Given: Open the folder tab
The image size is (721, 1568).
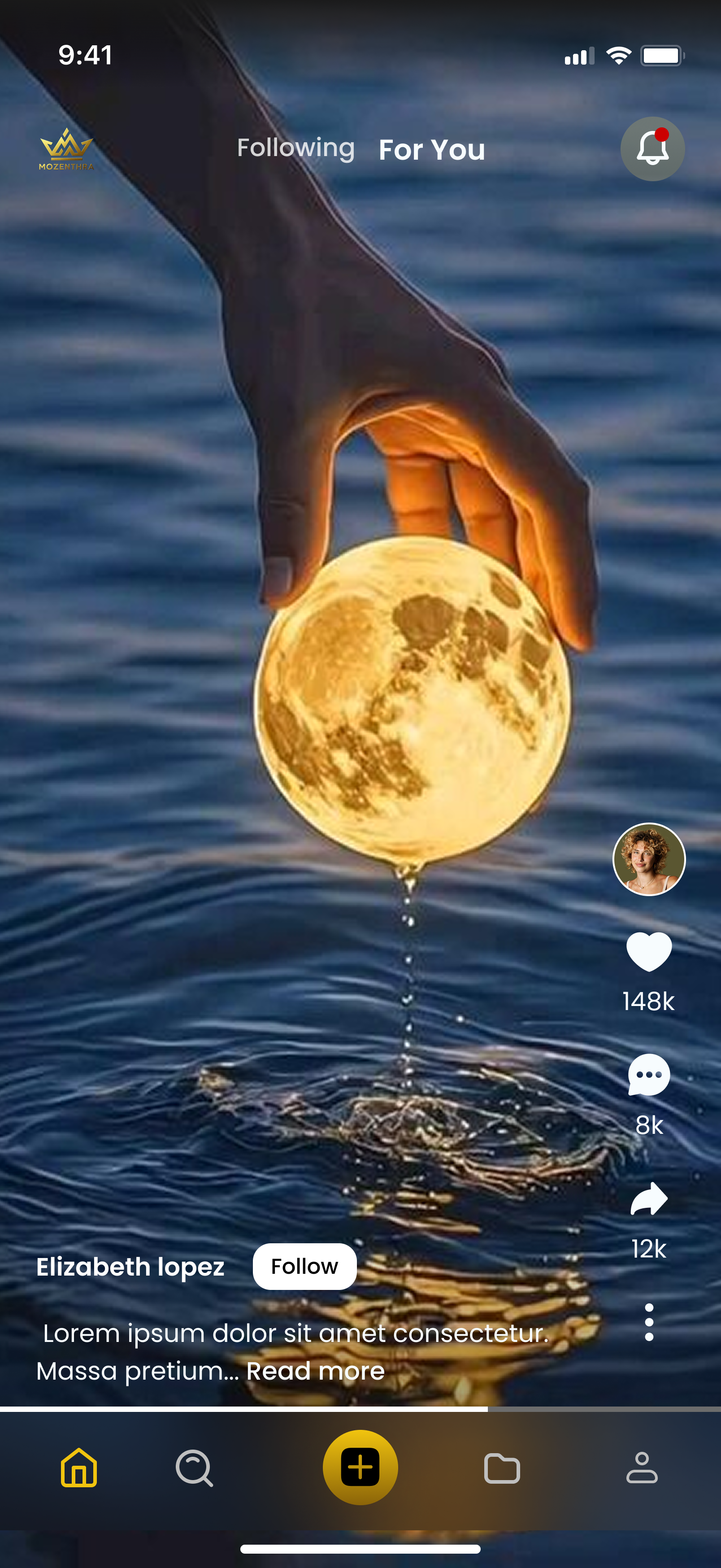Looking at the screenshot, I should [502, 1468].
